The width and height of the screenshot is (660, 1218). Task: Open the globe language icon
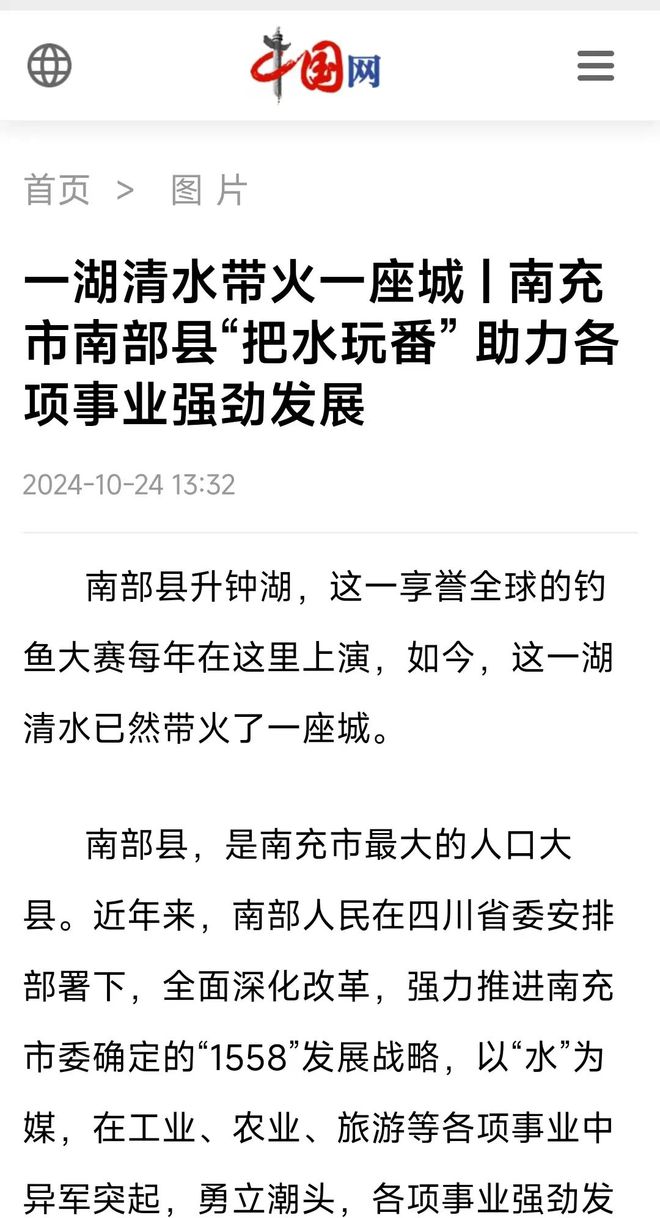(49, 66)
